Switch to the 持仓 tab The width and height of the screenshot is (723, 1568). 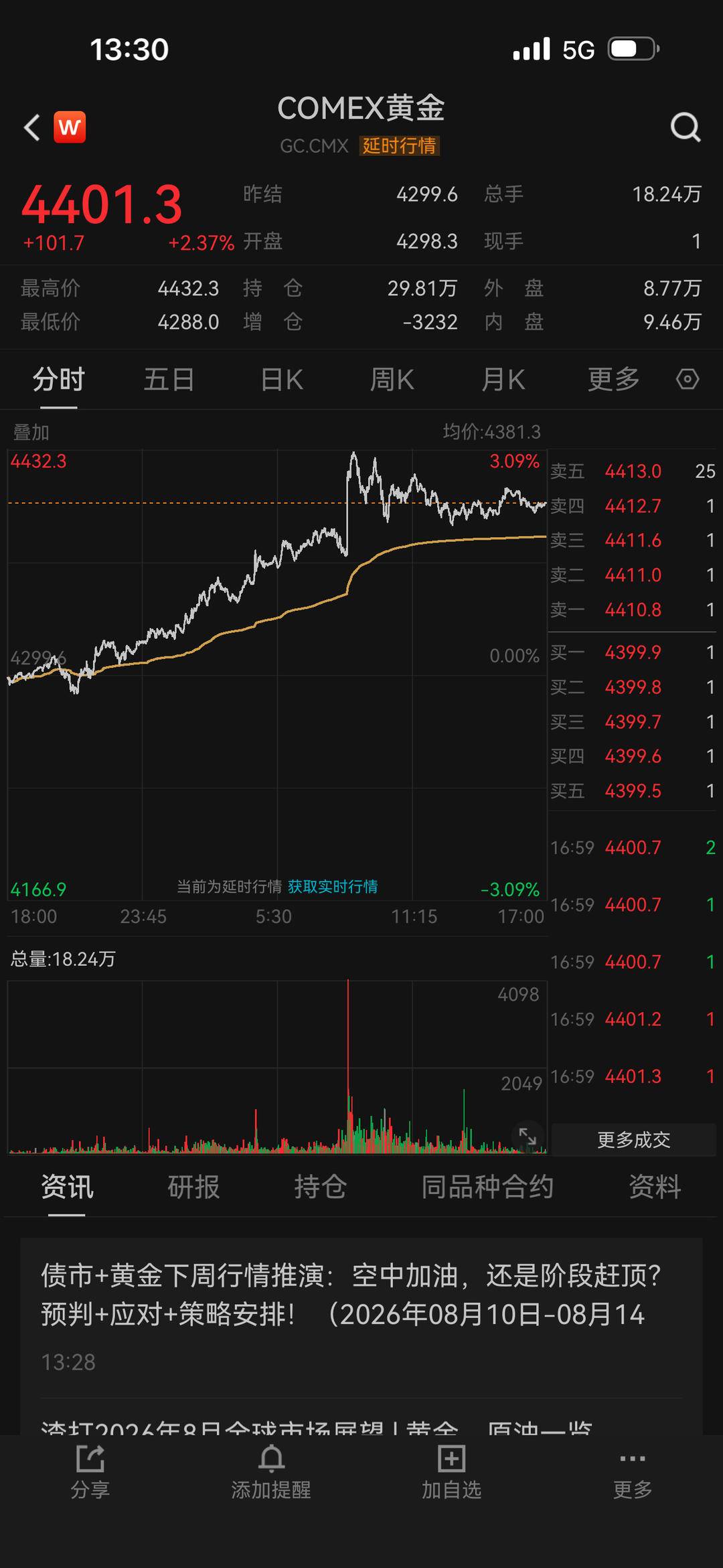click(320, 1187)
